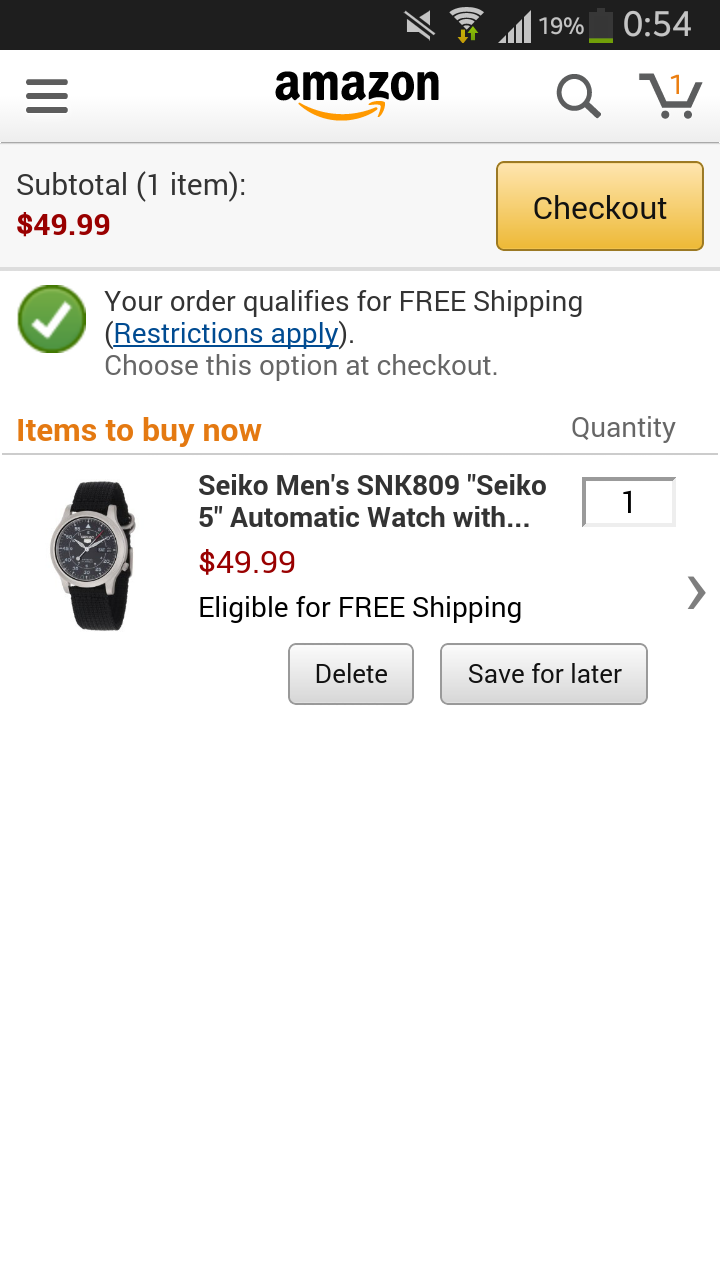Edit the quantity field for Seiko watch
This screenshot has height=1280, width=720.
pyautogui.click(x=628, y=502)
